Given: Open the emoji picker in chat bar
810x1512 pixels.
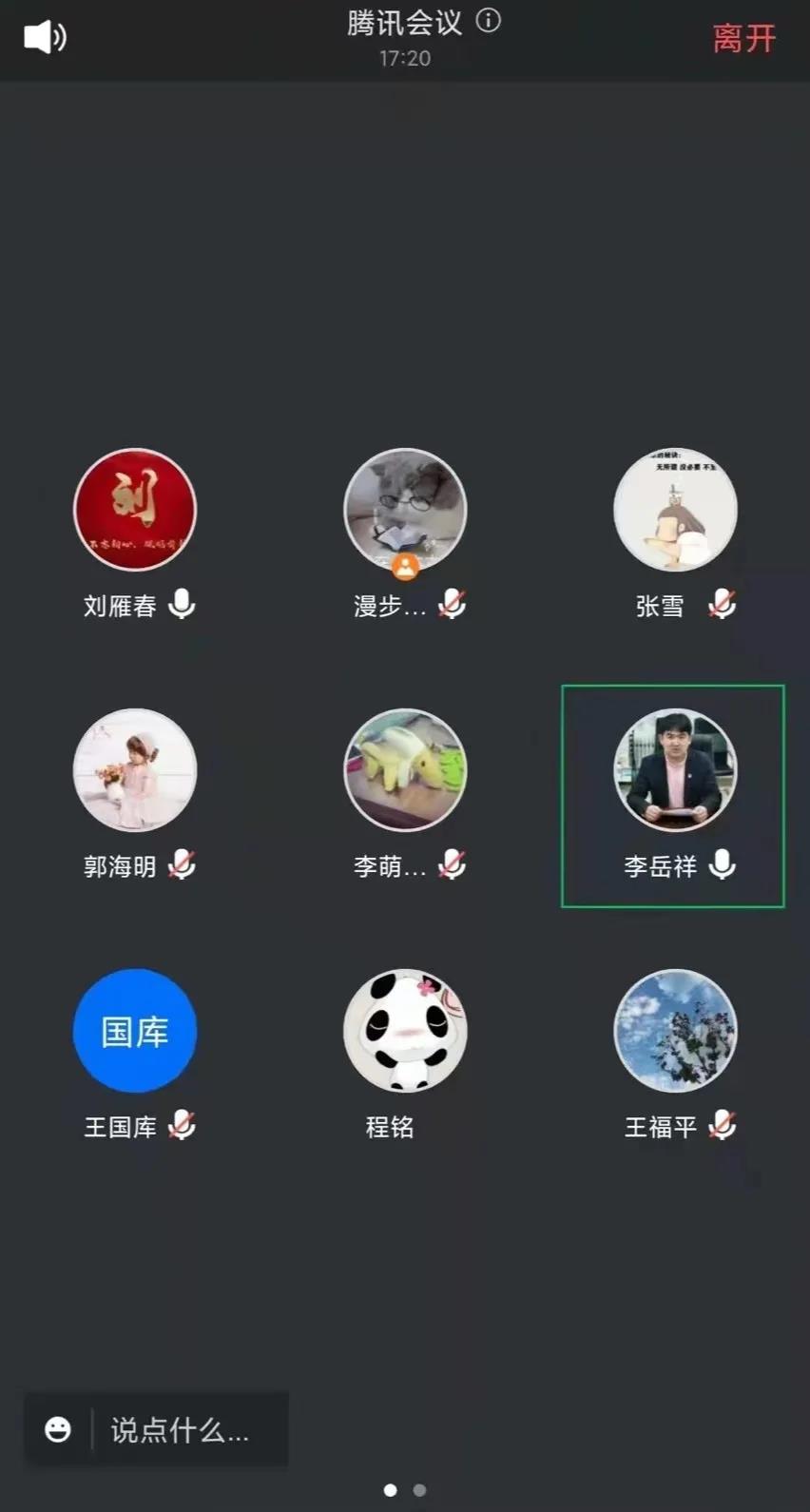Looking at the screenshot, I should (58, 1429).
